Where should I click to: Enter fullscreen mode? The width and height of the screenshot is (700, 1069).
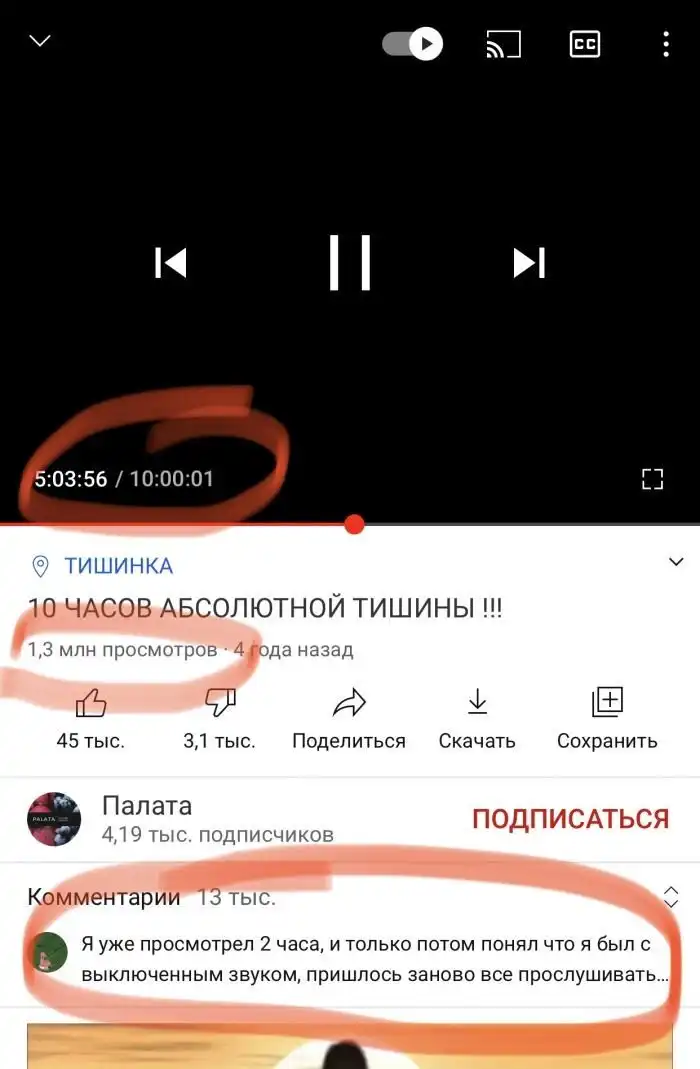(x=652, y=478)
